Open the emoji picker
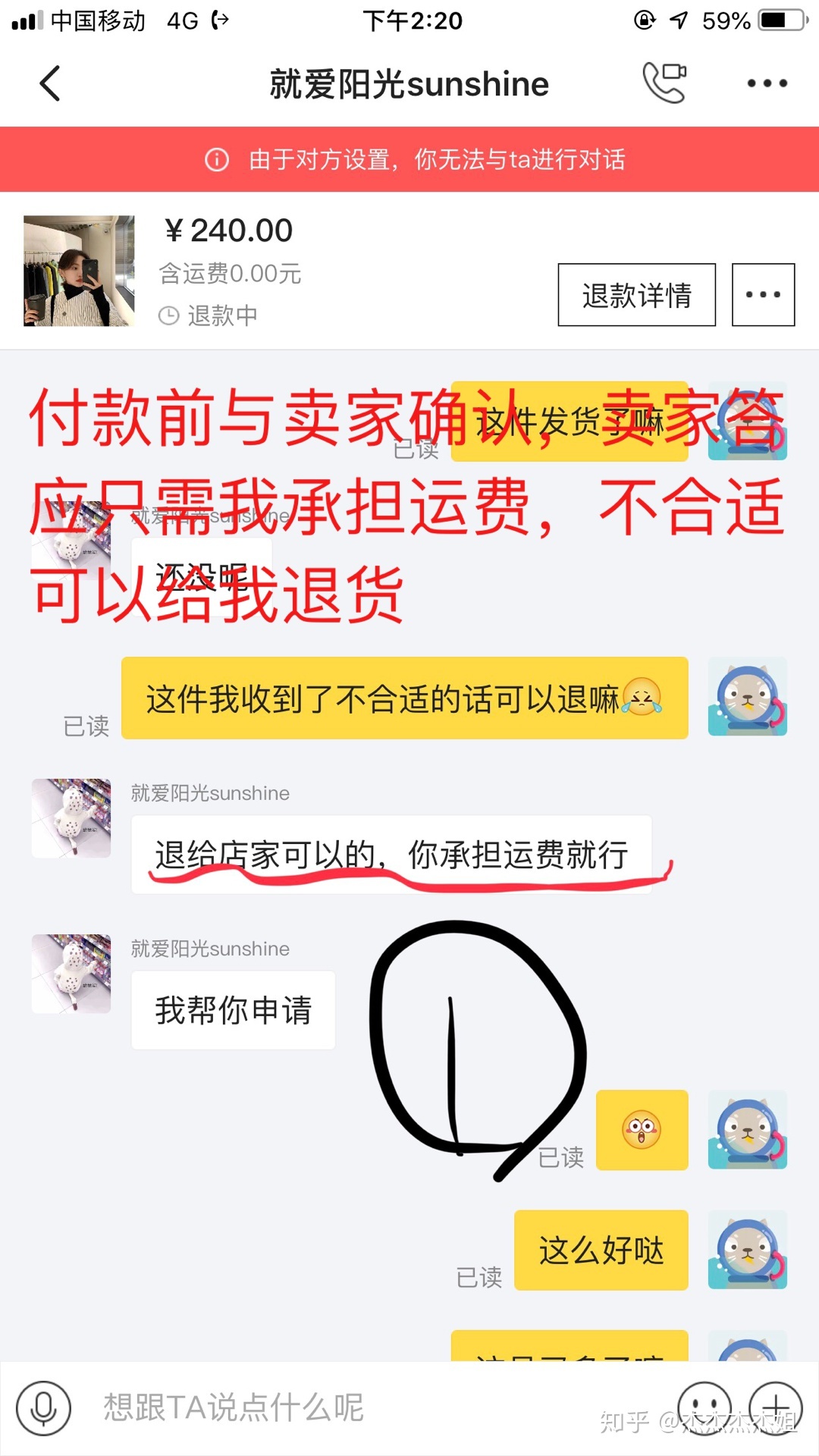 point(704,1408)
